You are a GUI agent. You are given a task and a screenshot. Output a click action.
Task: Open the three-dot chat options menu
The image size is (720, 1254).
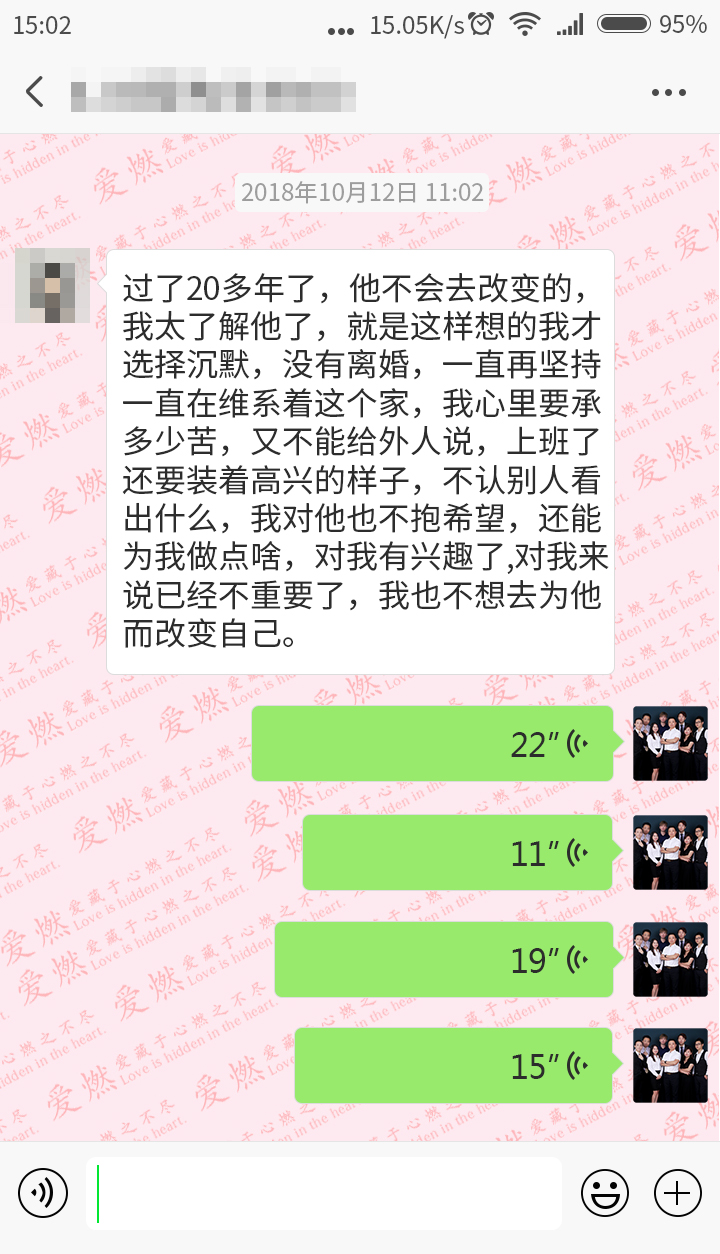click(668, 92)
